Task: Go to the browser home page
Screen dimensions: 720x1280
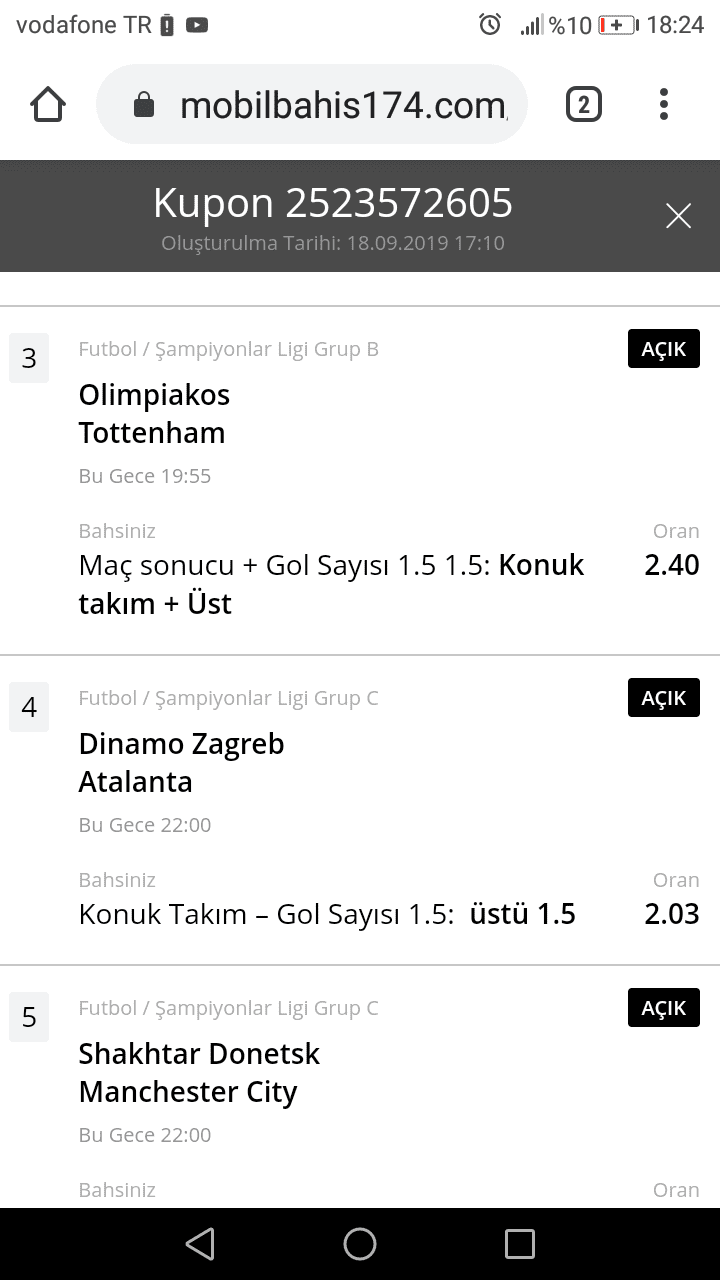Action: tap(48, 104)
